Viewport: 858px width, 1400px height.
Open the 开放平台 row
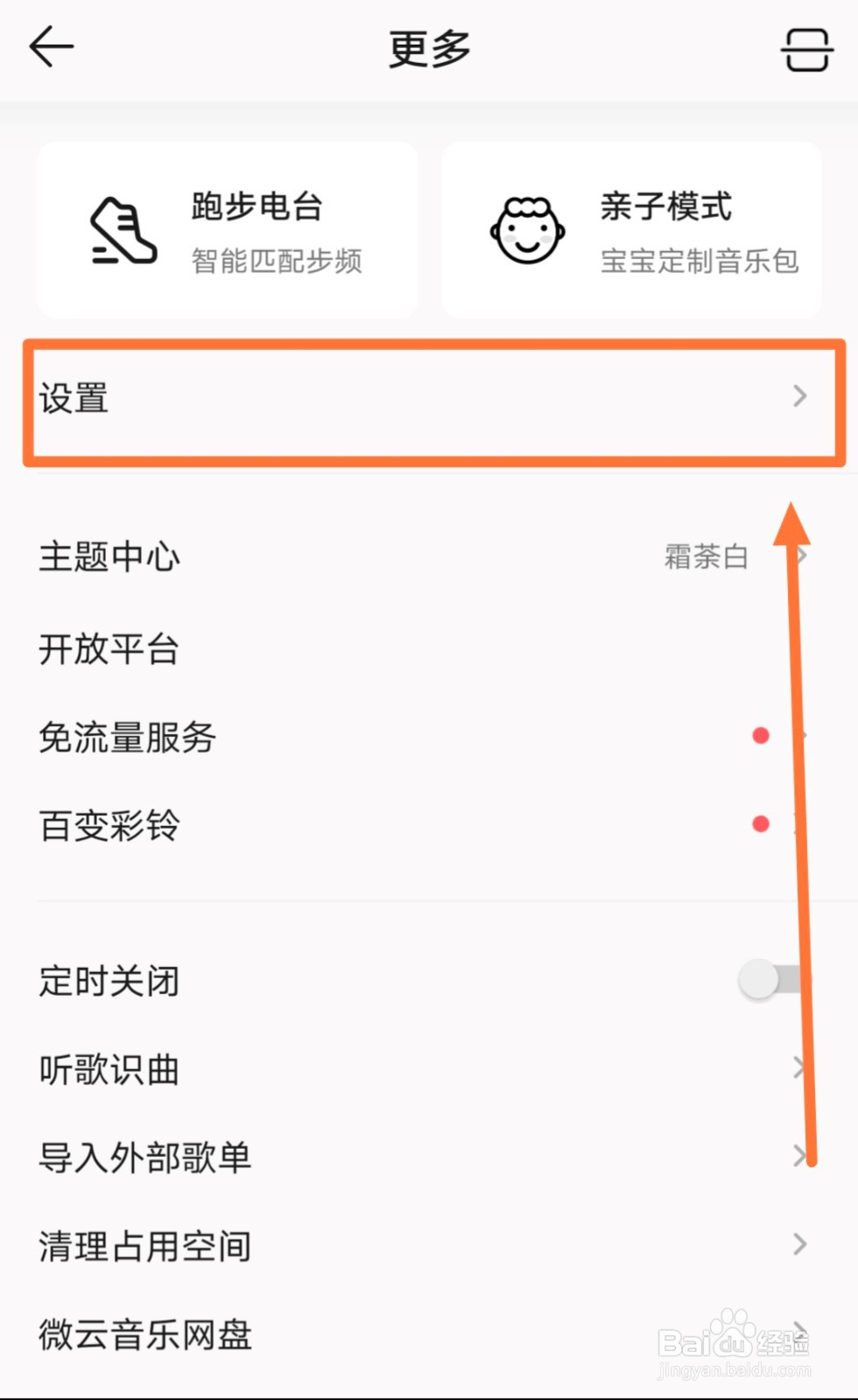[429, 649]
